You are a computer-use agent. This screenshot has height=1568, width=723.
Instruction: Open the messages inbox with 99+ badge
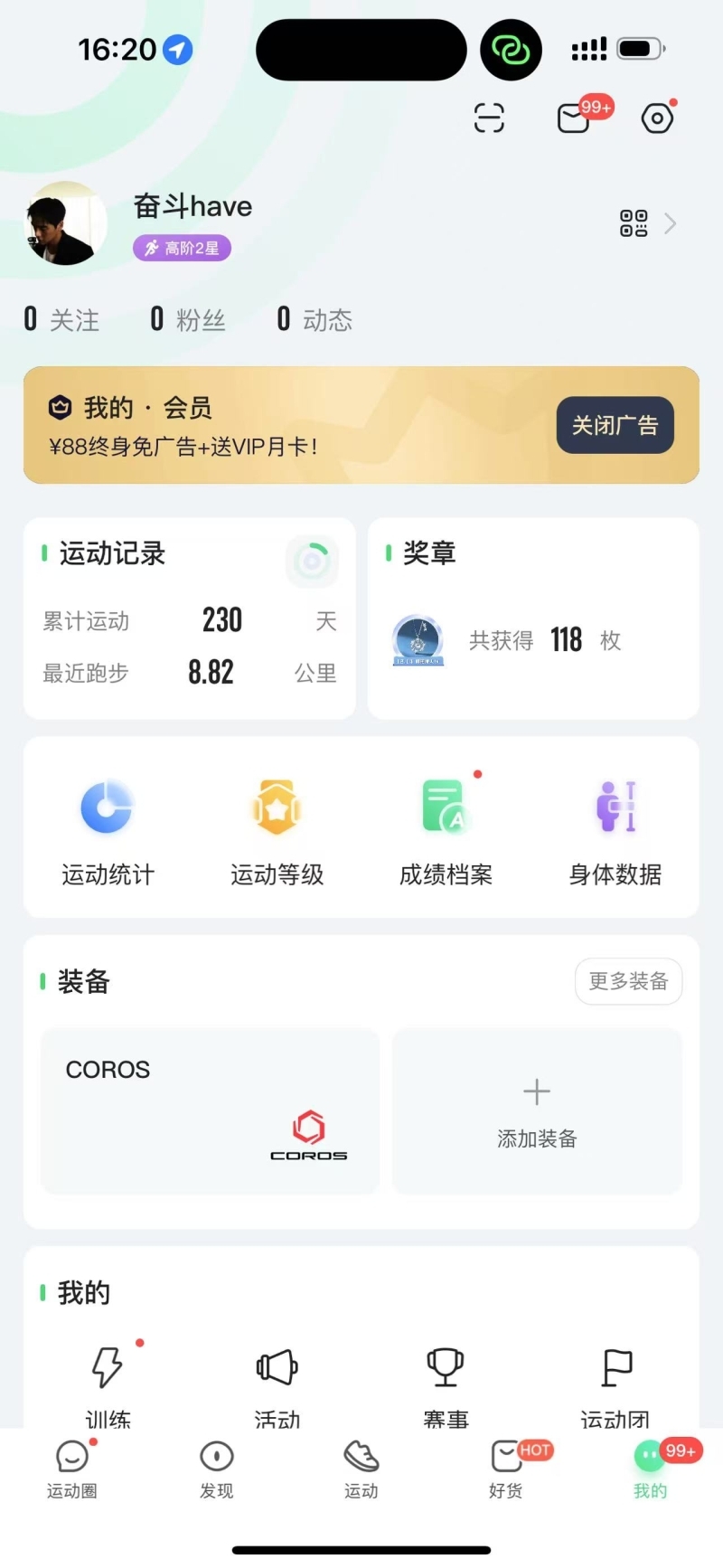tap(574, 118)
